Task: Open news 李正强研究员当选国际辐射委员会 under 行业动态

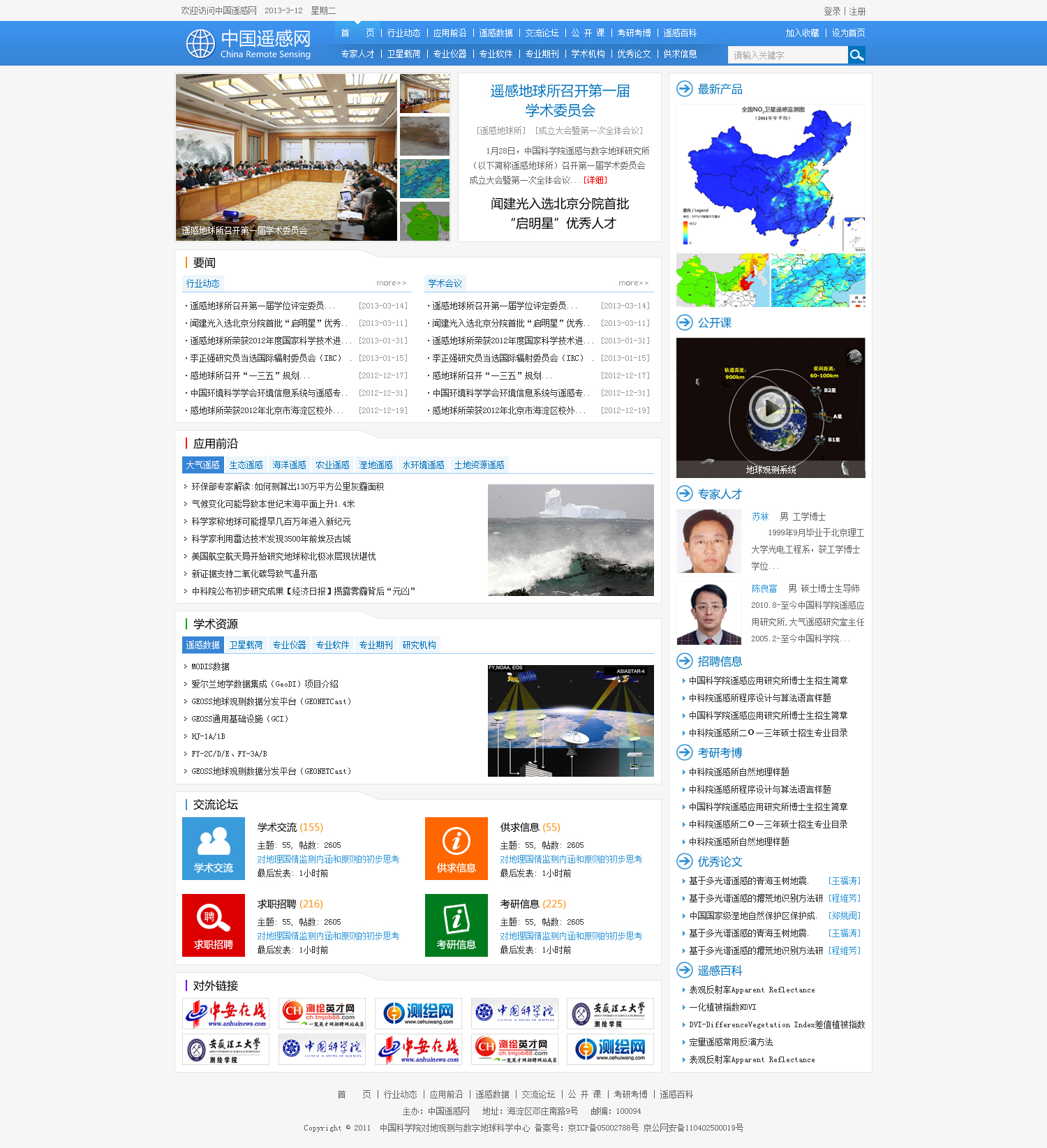Action: (266, 358)
